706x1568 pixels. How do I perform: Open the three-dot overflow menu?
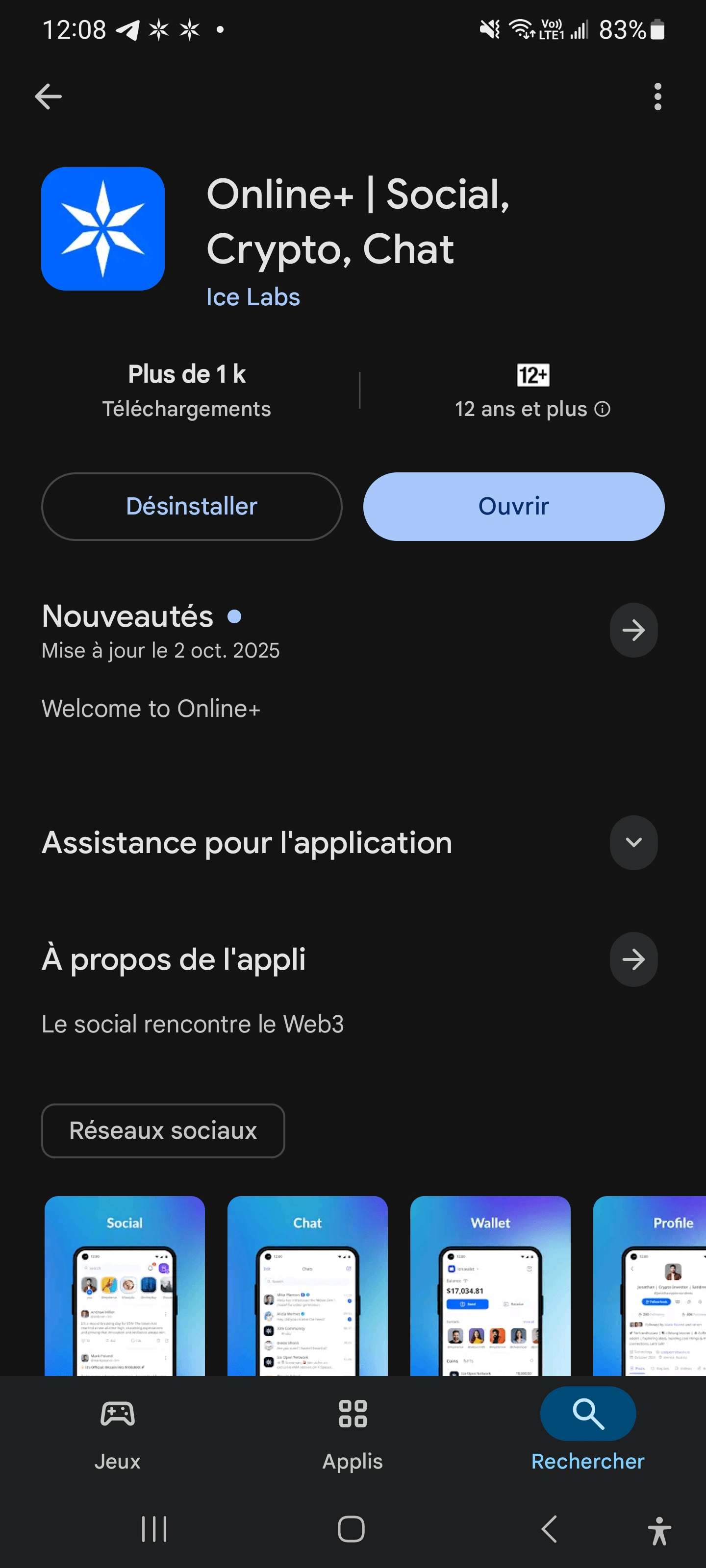pyautogui.click(x=657, y=97)
